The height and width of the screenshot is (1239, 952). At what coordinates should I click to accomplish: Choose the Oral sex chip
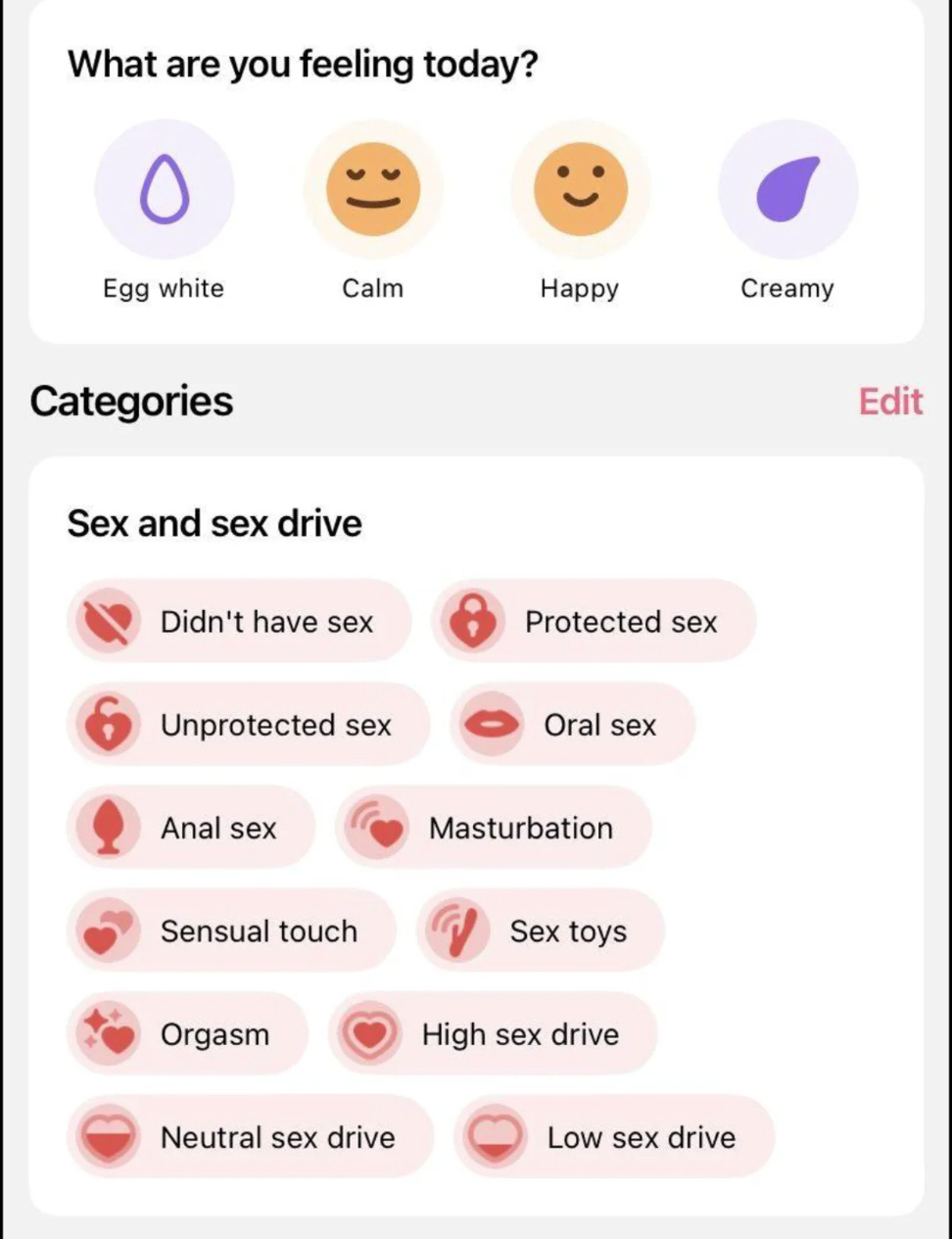pyautogui.click(x=573, y=726)
